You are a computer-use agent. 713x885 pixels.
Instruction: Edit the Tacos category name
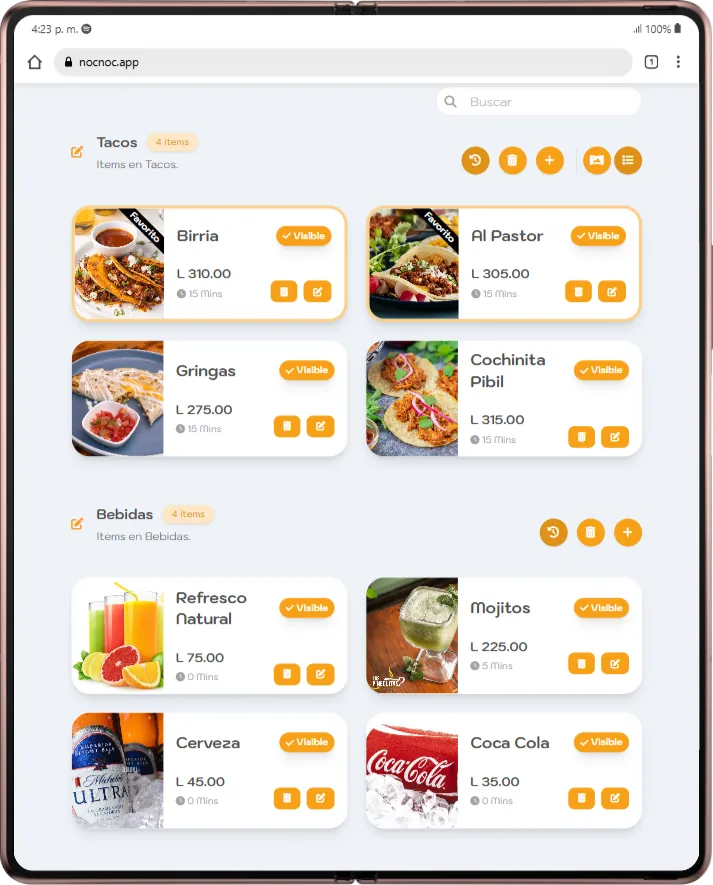(77, 152)
